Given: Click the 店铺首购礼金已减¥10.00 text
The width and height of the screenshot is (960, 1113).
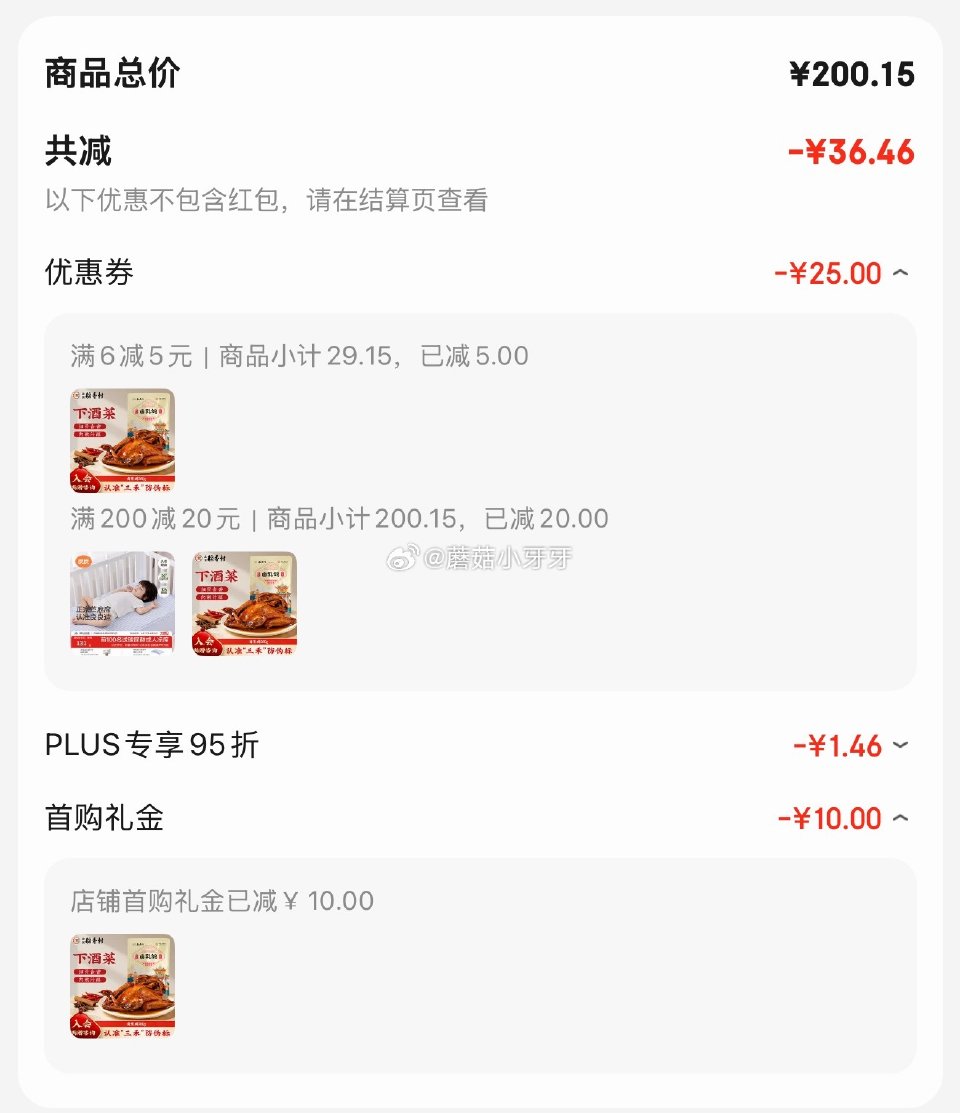Looking at the screenshot, I should pos(210,901).
